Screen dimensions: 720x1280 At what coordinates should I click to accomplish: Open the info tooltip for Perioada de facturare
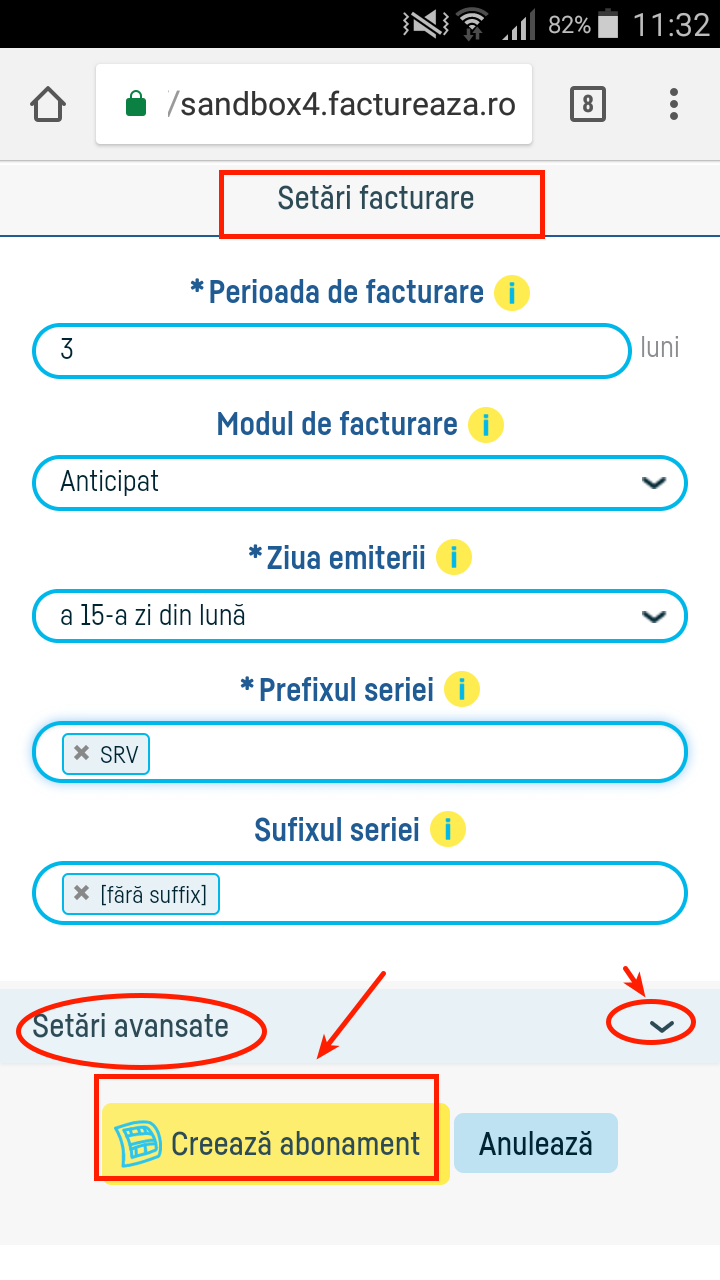click(x=511, y=293)
